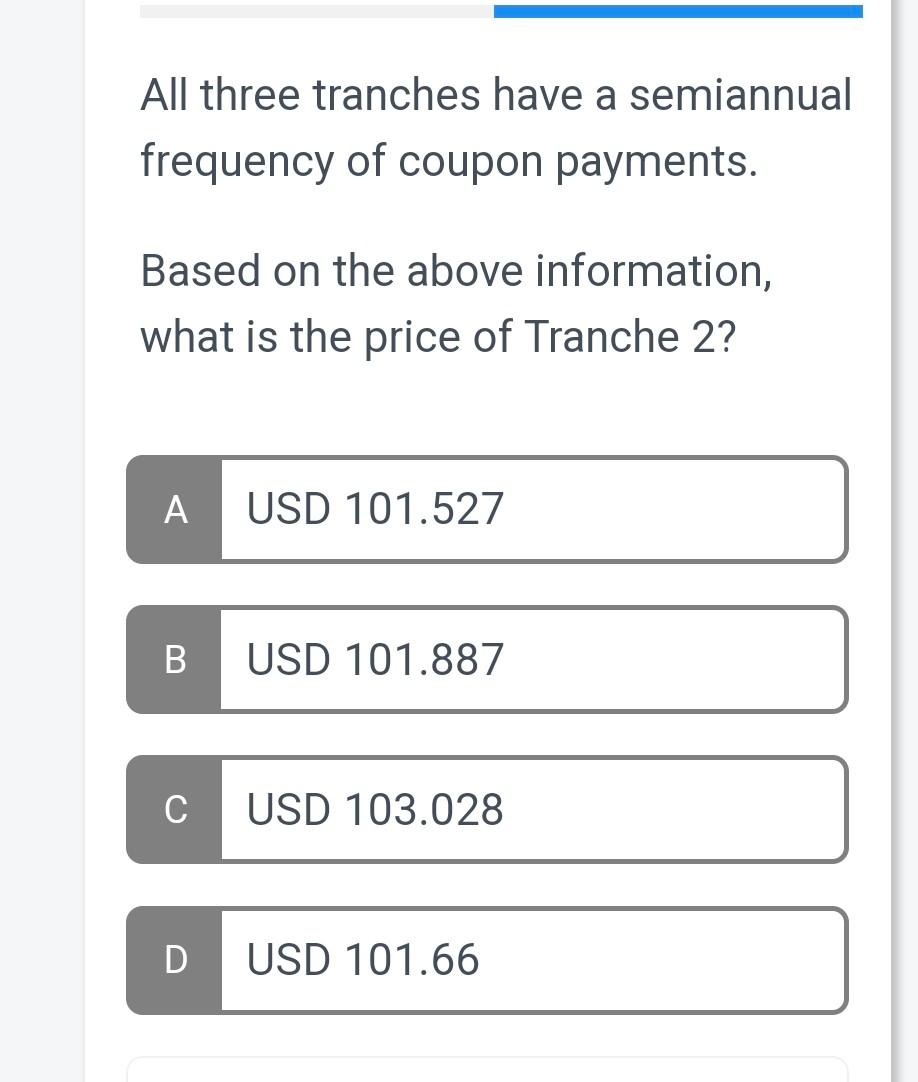Viewport: 918px width, 1082px height.
Task: Click the gray letter badge D
Action: pos(175,959)
